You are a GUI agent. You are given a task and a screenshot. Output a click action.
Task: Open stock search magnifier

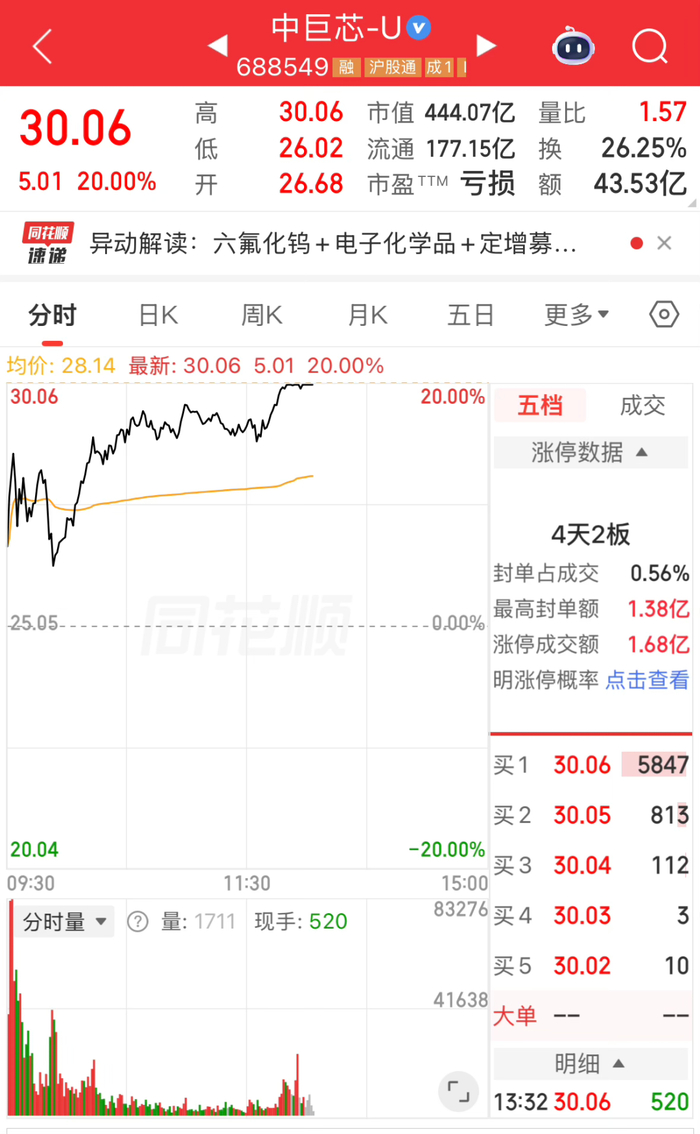[x=649, y=46]
